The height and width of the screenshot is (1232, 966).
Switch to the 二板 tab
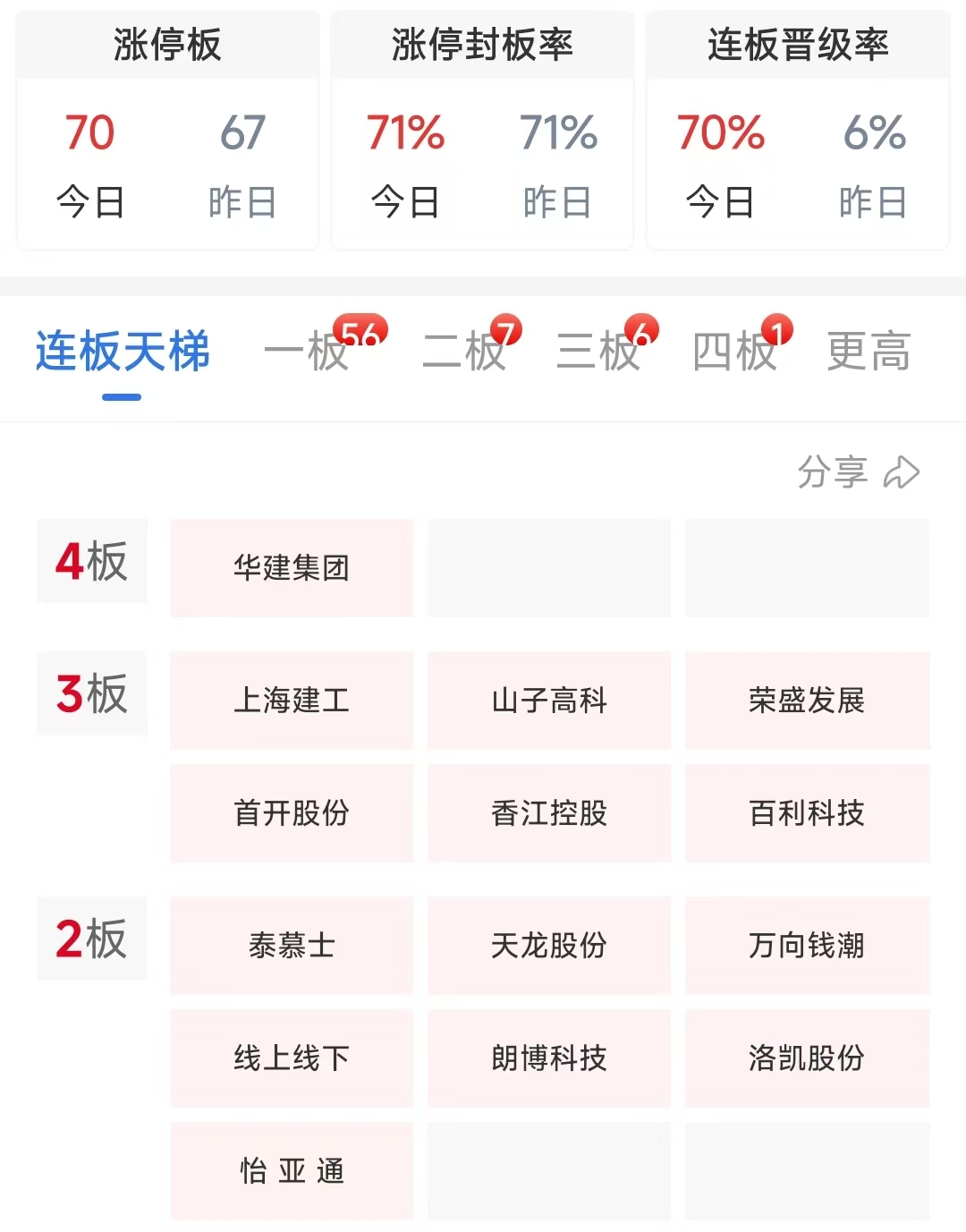tap(465, 352)
